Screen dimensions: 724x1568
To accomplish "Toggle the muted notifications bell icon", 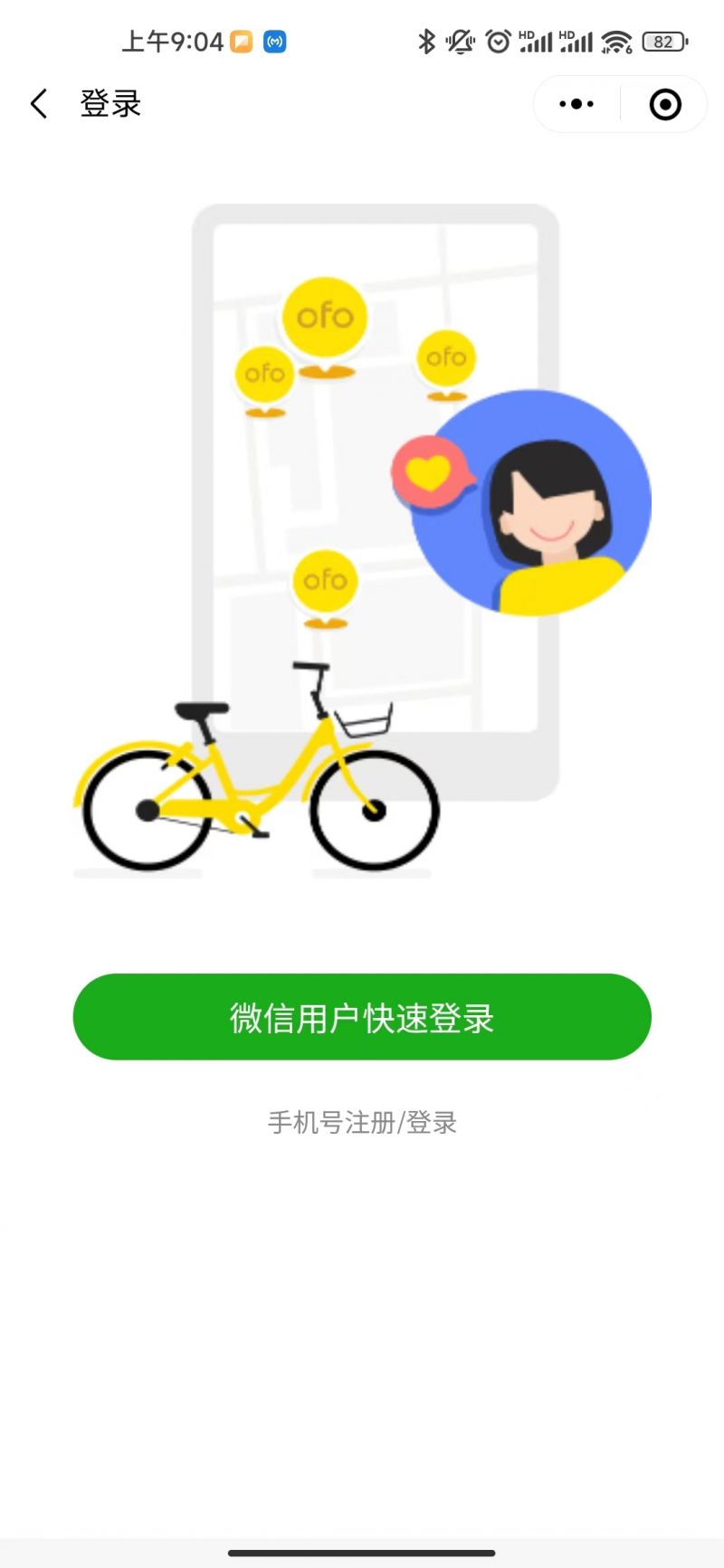I will (460, 41).
